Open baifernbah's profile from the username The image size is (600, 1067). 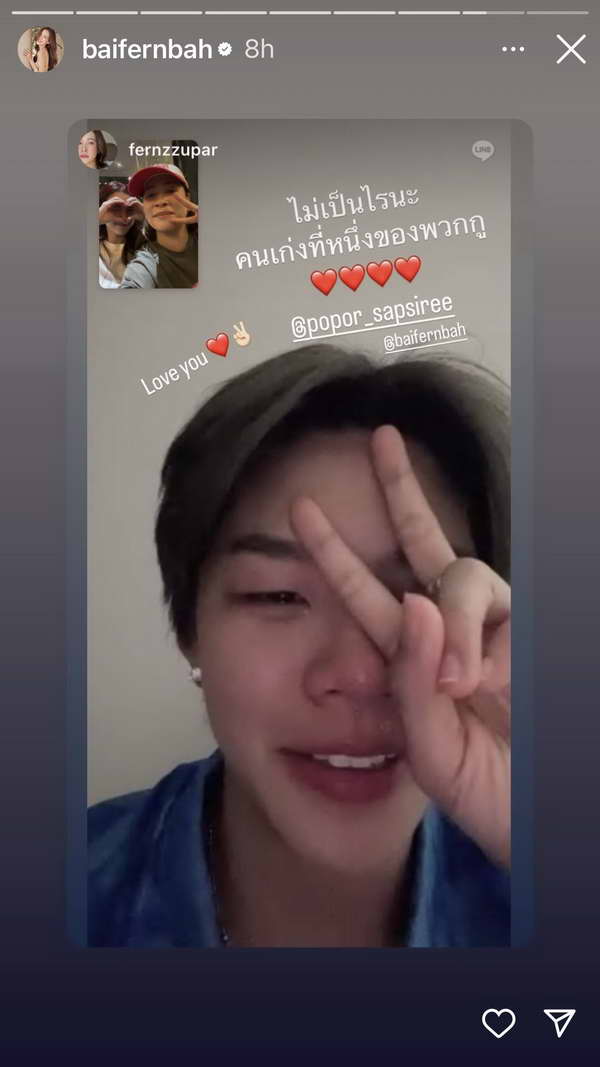[x=147, y=49]
